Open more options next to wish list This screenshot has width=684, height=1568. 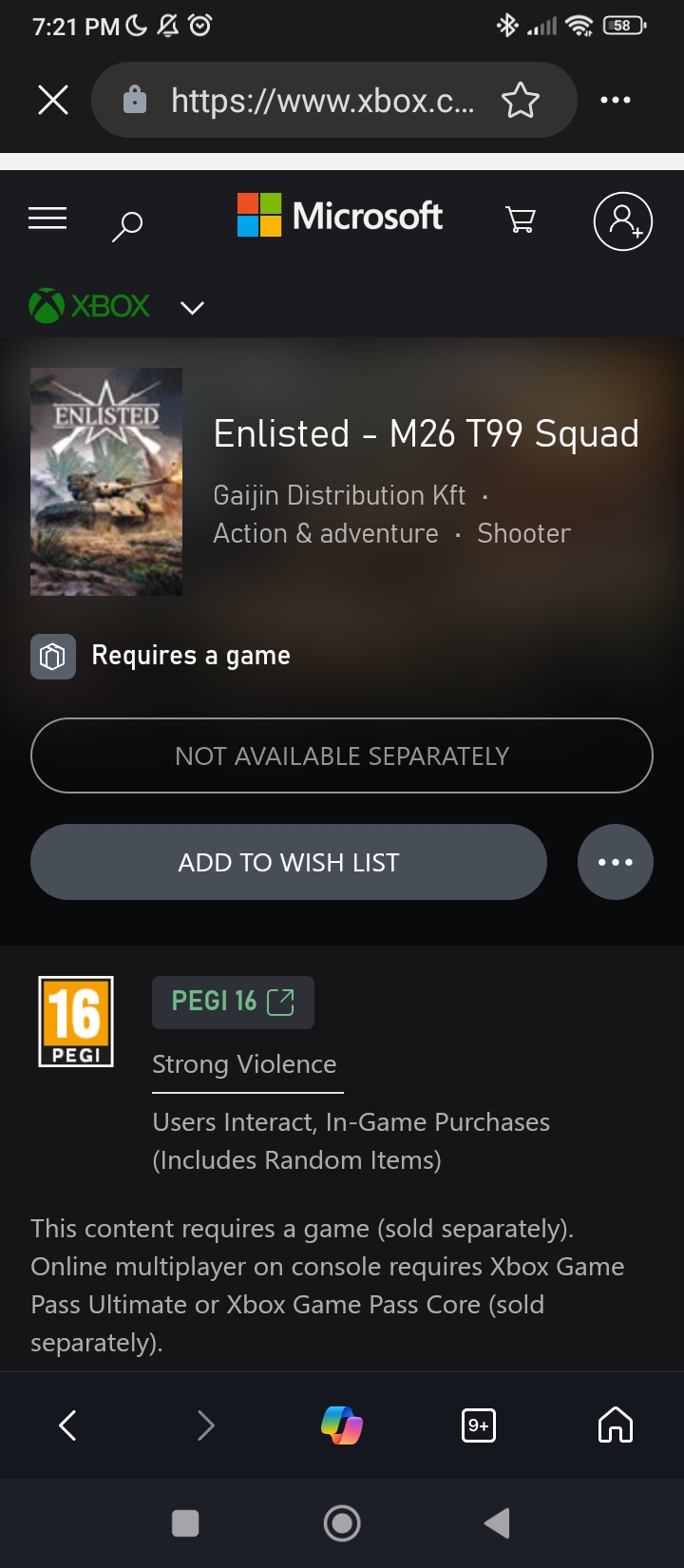[x=616, y=862]
